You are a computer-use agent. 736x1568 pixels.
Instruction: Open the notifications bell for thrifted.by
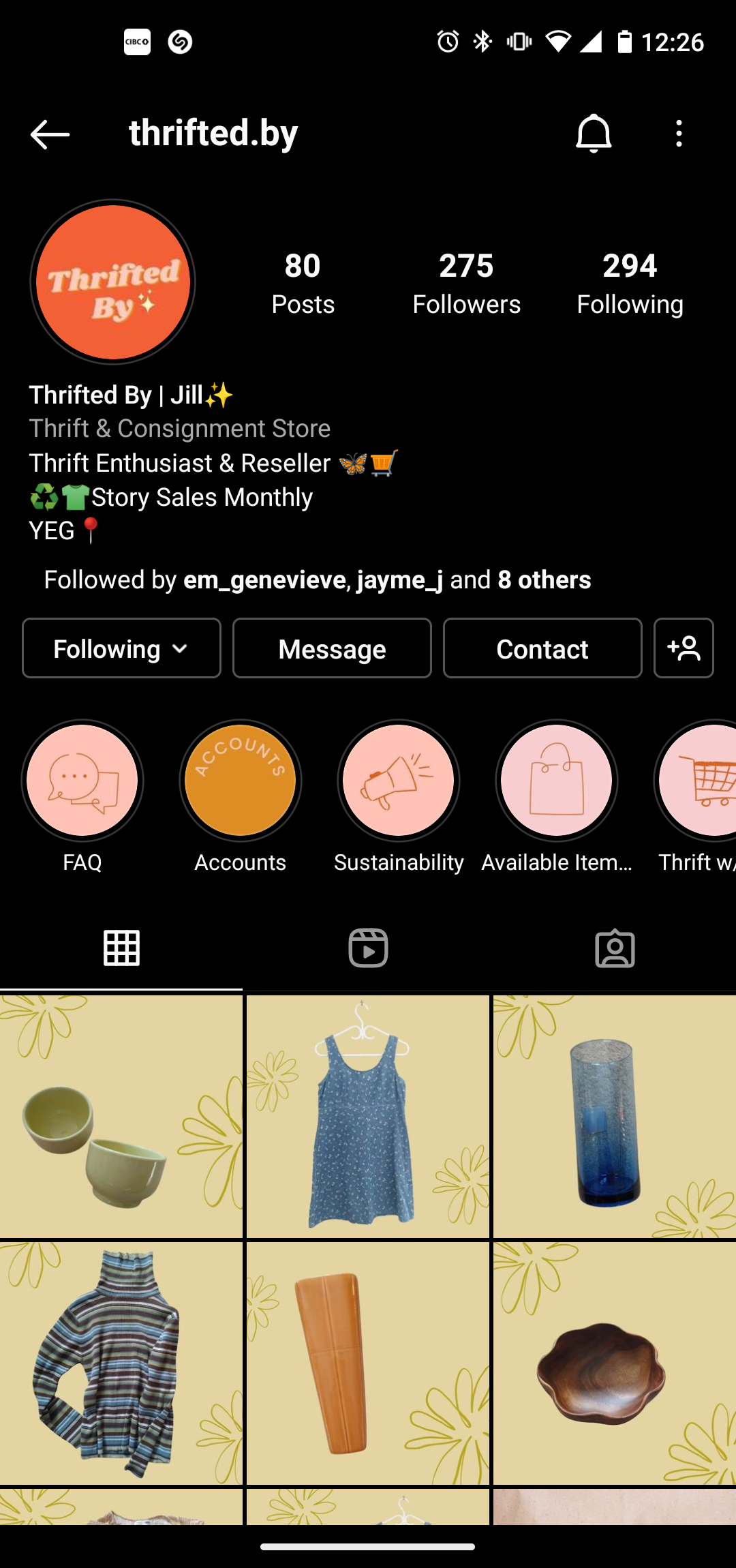(594, 134)
